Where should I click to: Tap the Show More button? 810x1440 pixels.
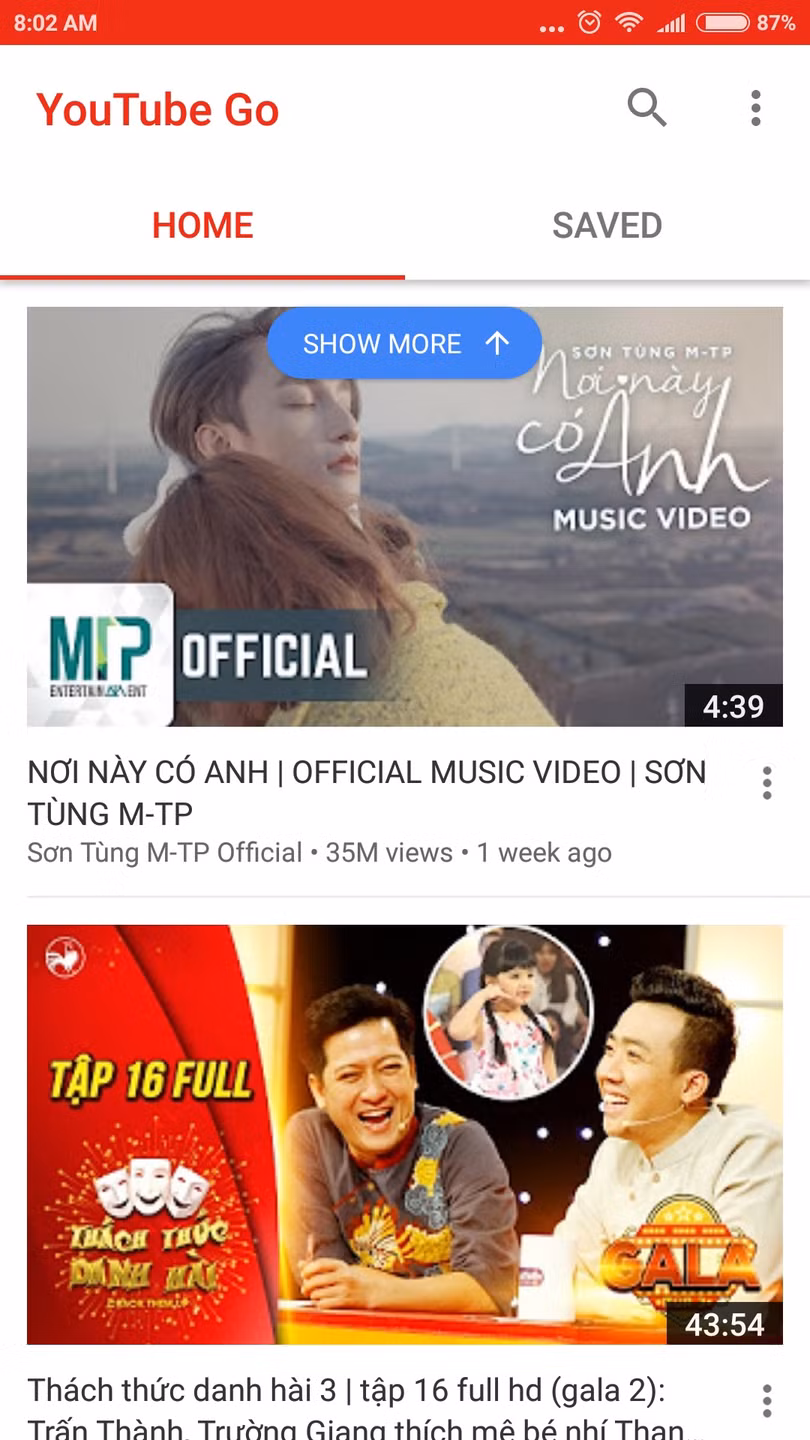tap(404, 343)
